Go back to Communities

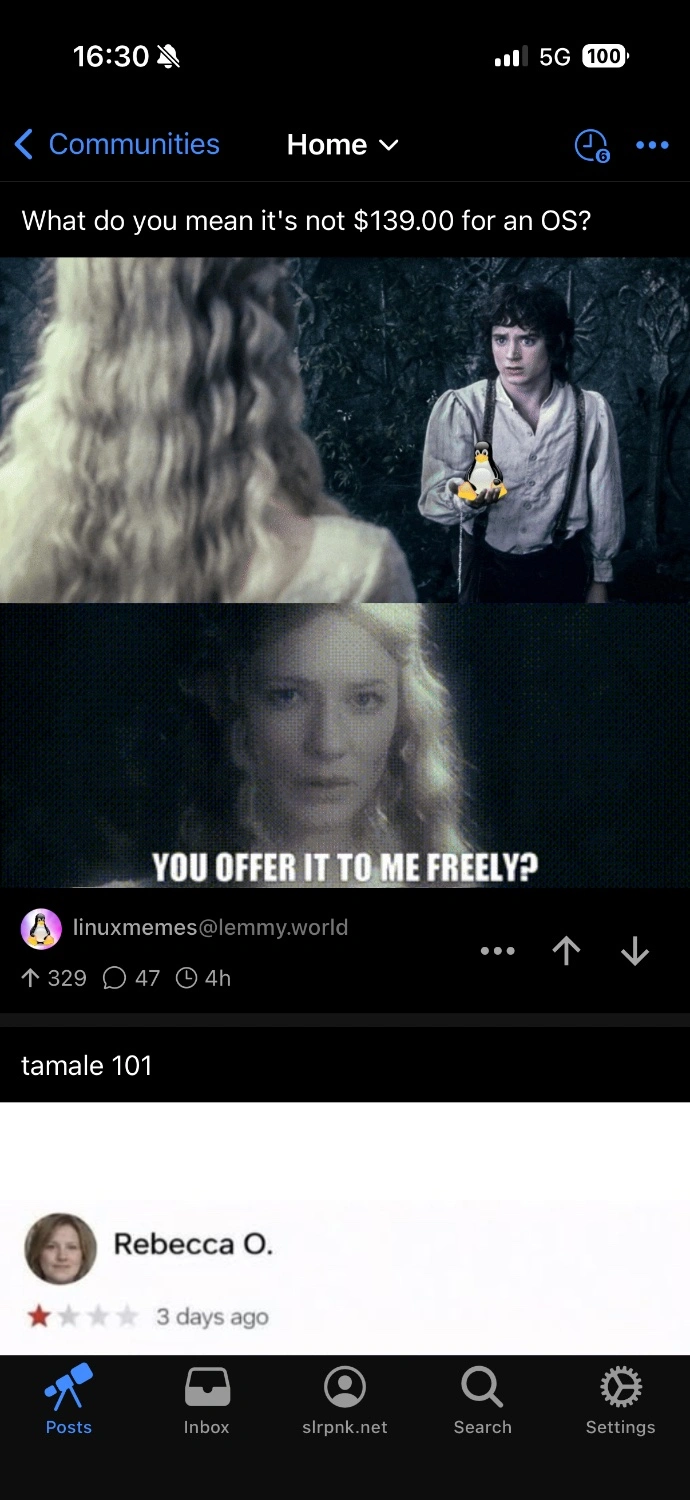point(117,144)
